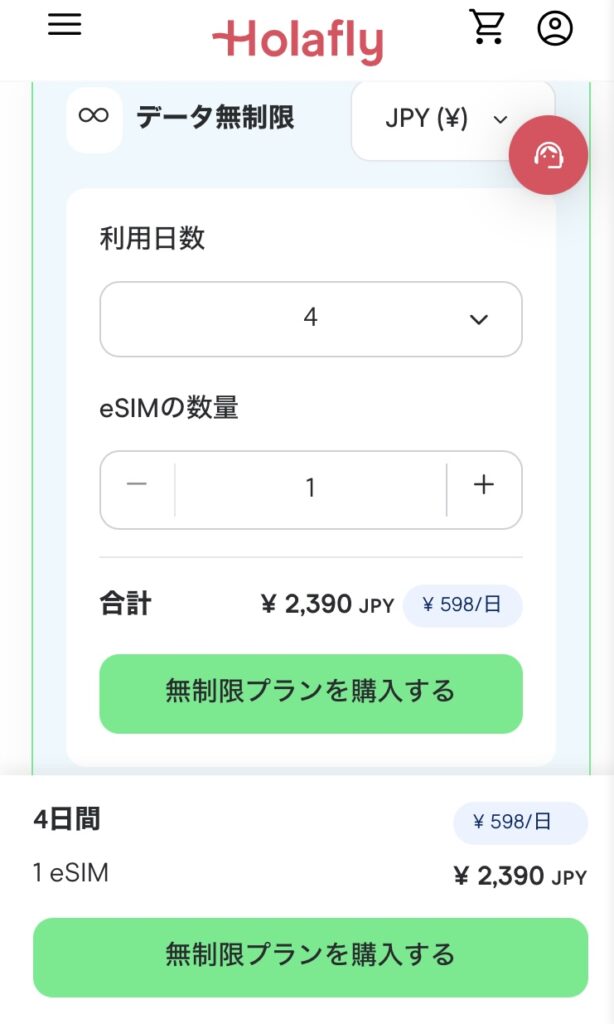The image size is (614, 1024).
Task: Open the account profile icon
Action: click(555, 27)
